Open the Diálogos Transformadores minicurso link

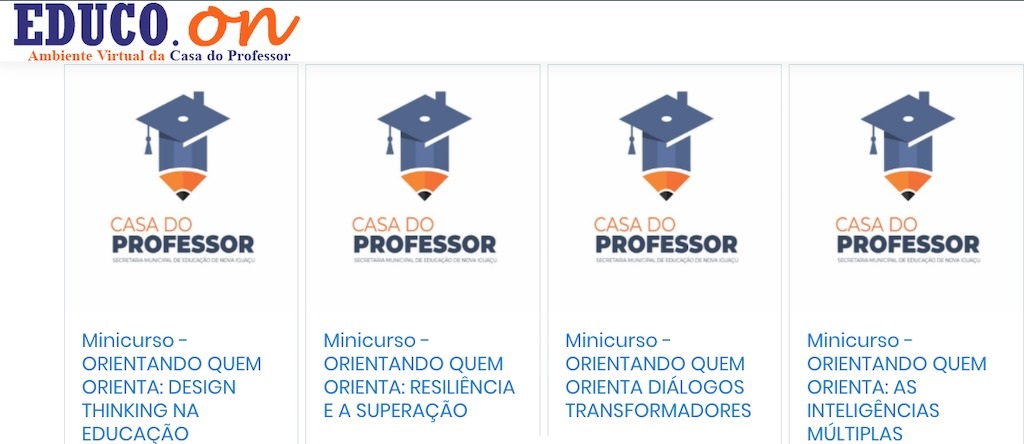(x=657, y=375)
